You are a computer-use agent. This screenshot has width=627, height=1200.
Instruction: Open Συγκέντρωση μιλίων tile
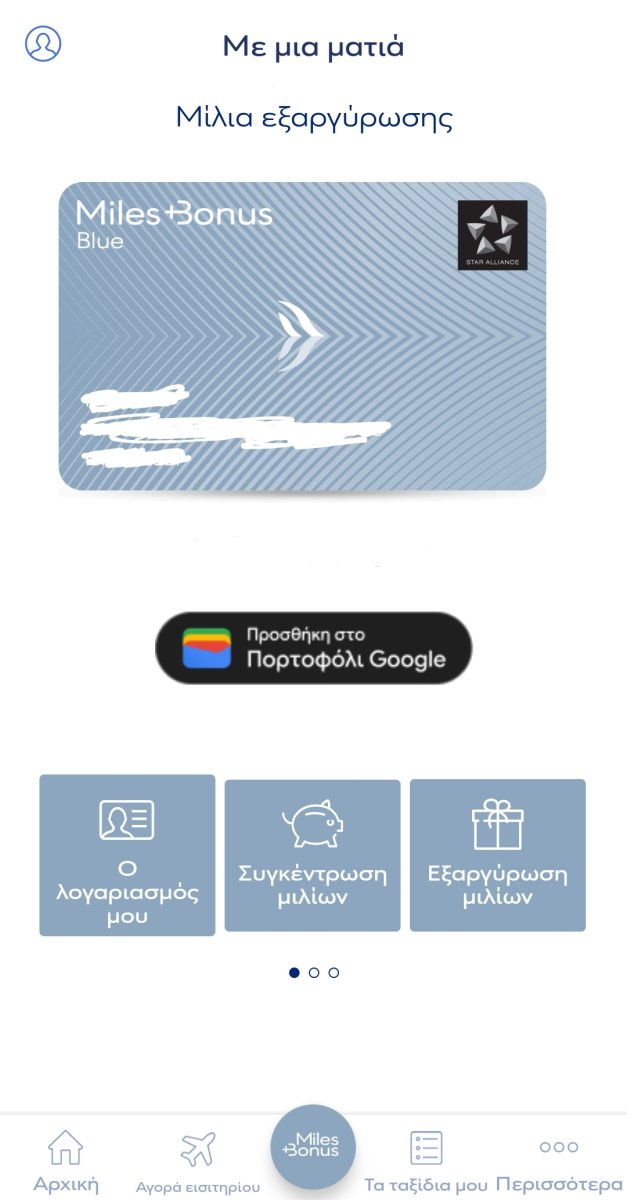(x=312, y=856)
